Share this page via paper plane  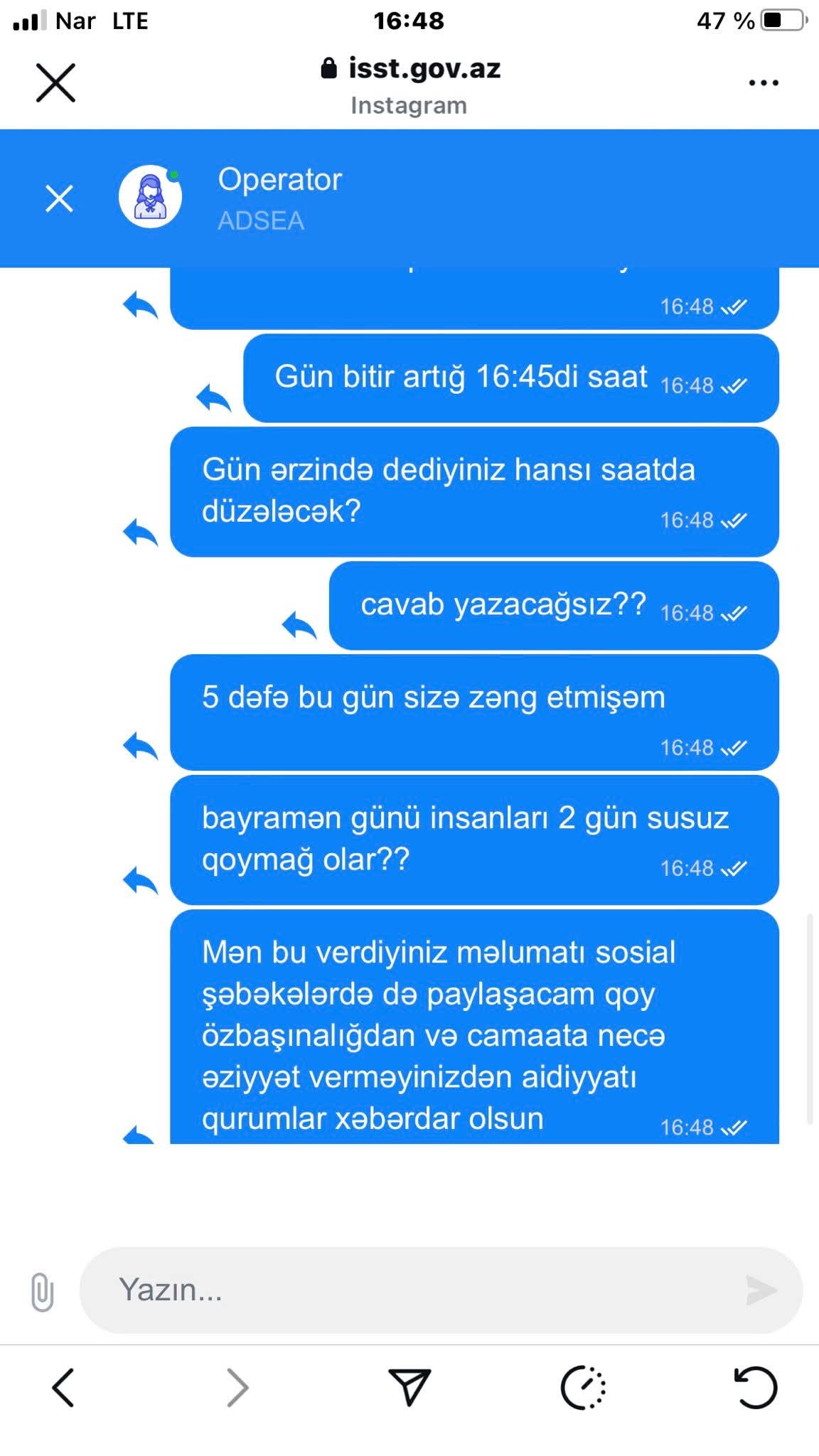[x=409, y=1387]
